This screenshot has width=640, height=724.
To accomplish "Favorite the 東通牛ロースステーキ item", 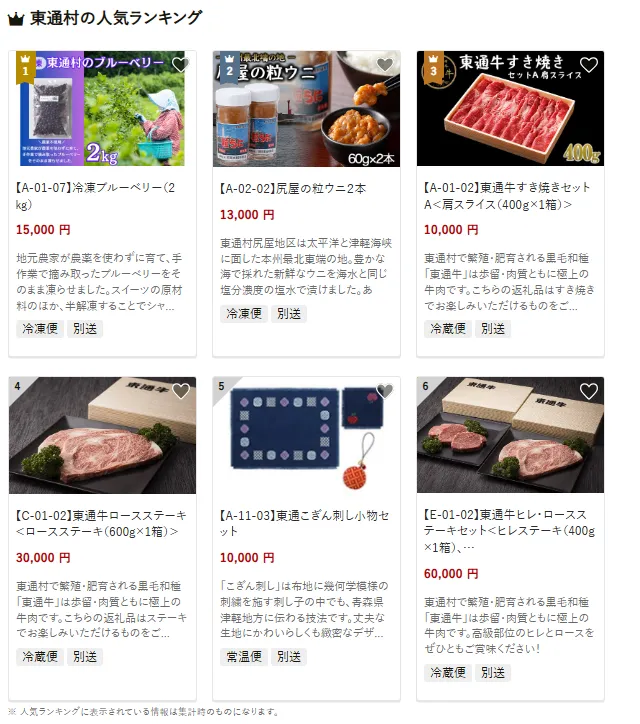I will click(180, 391).
